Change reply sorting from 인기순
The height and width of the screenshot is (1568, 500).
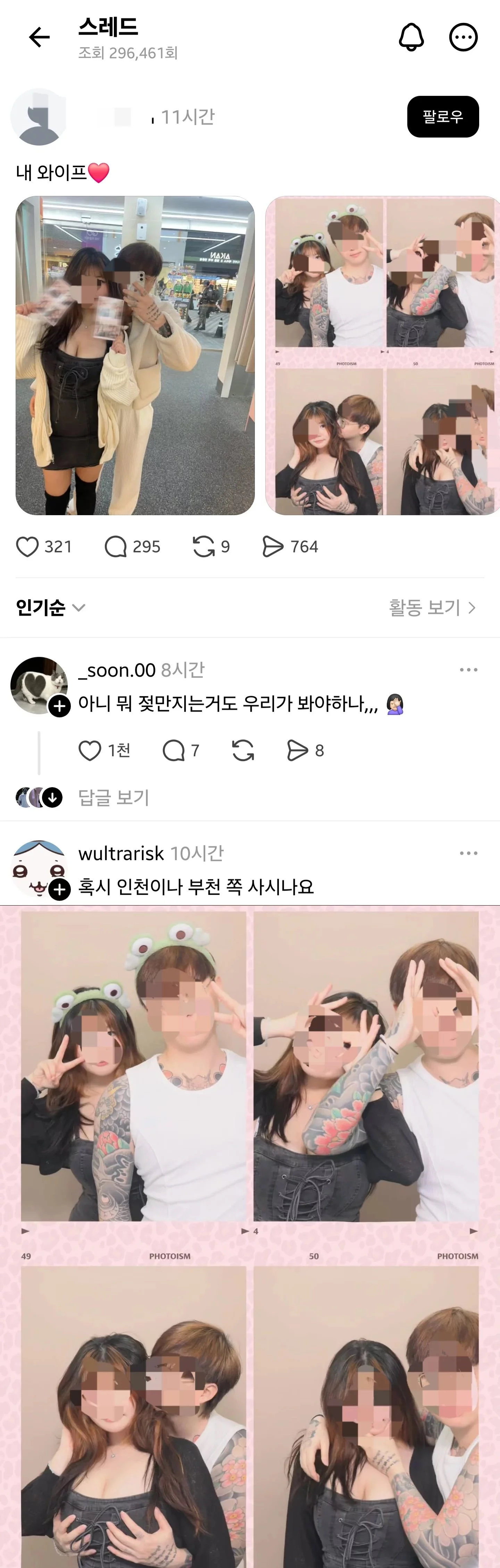point(50,608)
